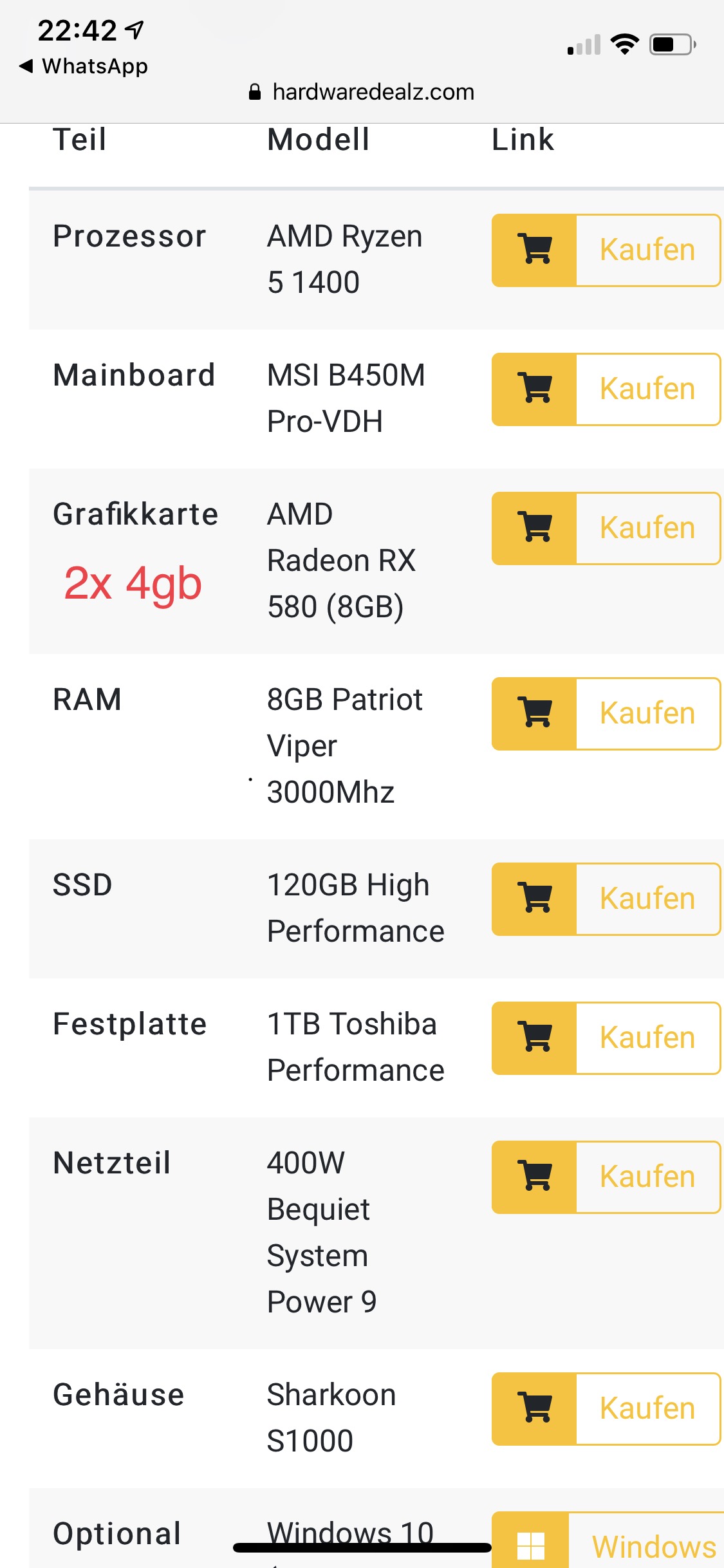Tap Kaufen for the 120GB SSD
724x1568 pixels.
pyautogui.click(x=606, y=899)
